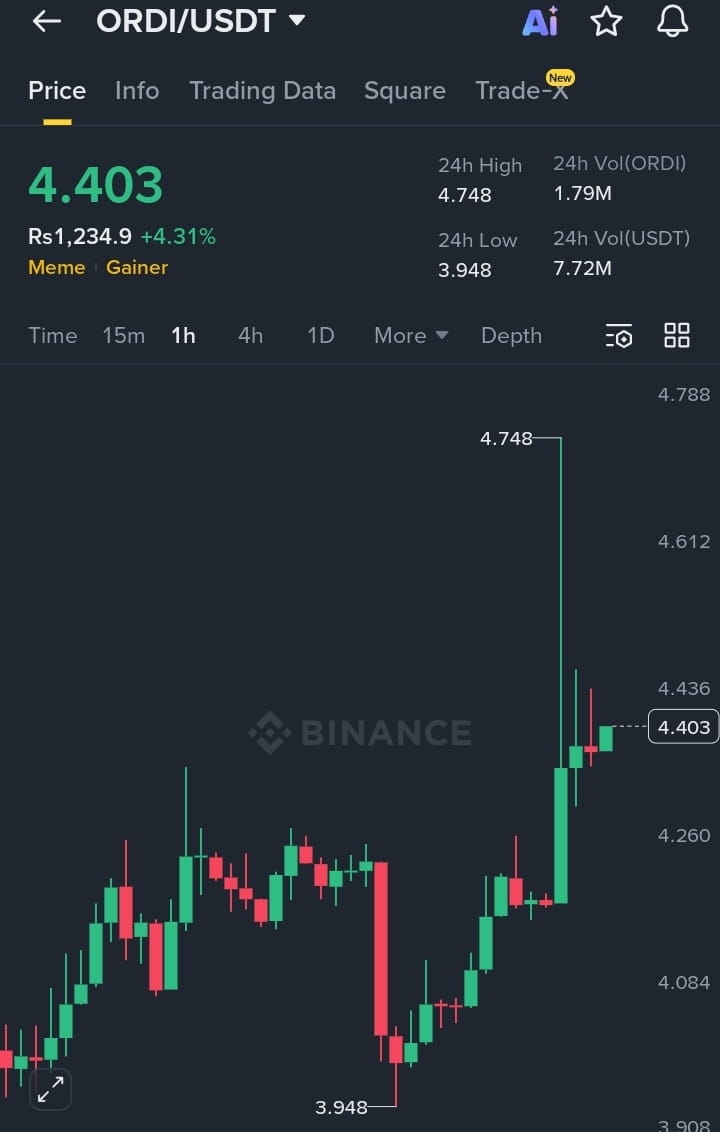Screen dimensions: 720x1132
Task: Tap the Gainer tag
Action: tap(137, 268)
